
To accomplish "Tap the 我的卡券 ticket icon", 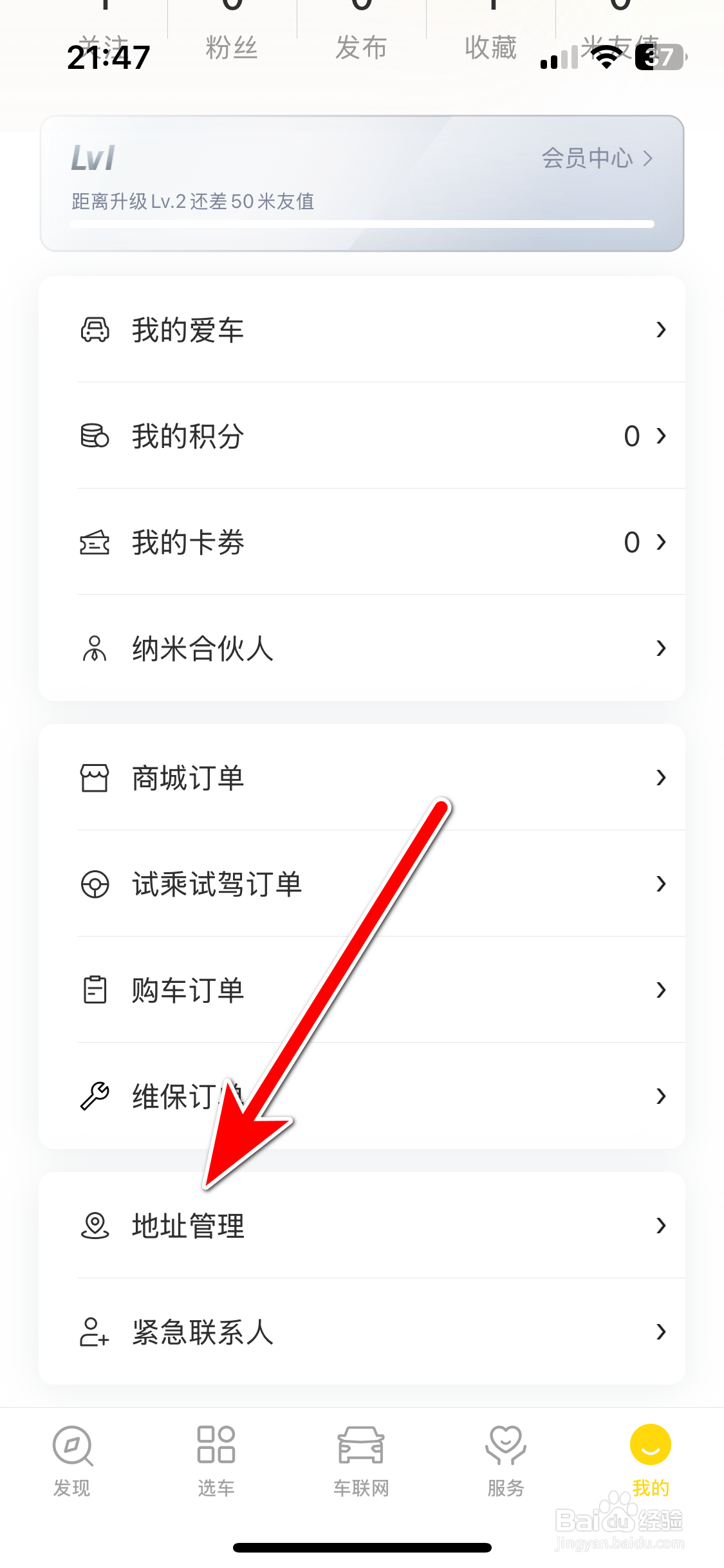I will click(x=95, y=543).
